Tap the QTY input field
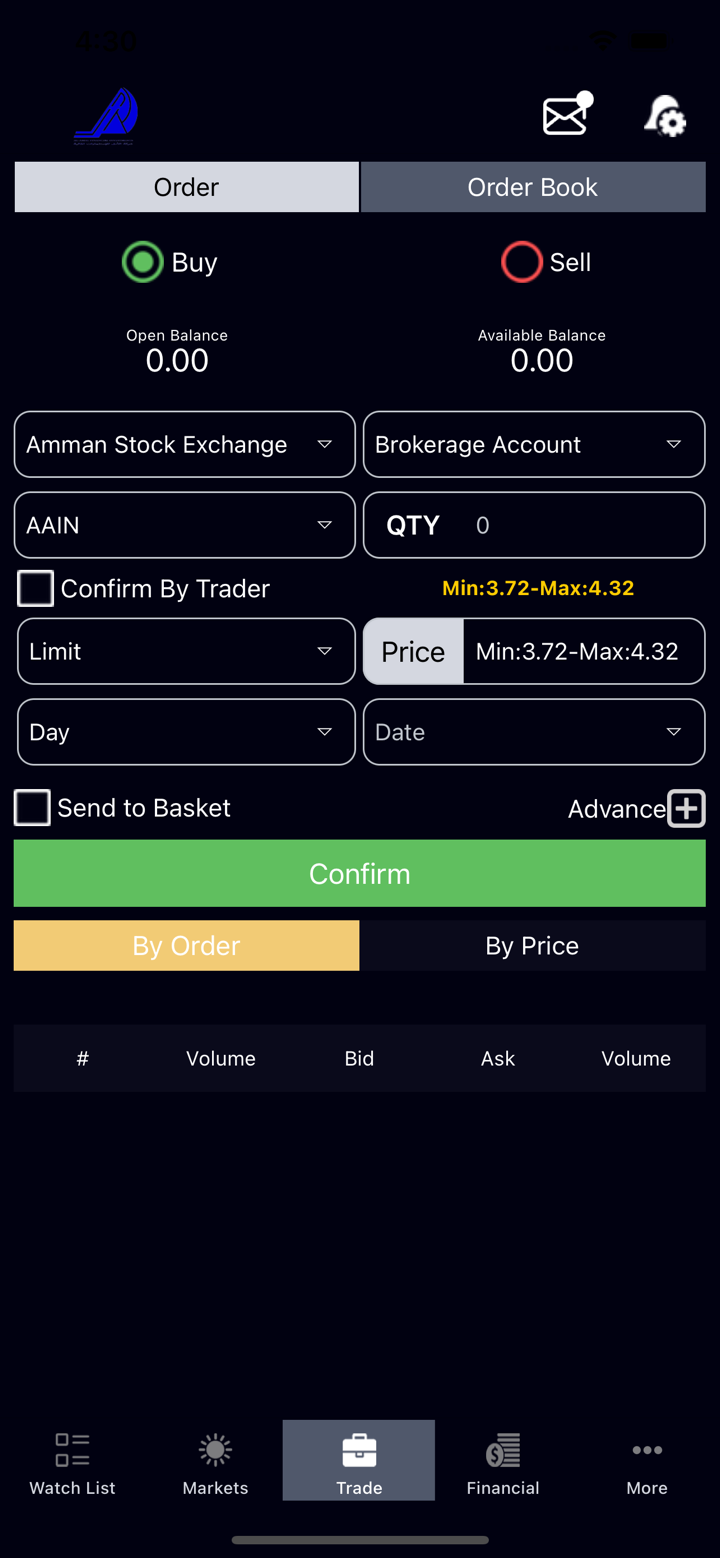 coord(580,525)
